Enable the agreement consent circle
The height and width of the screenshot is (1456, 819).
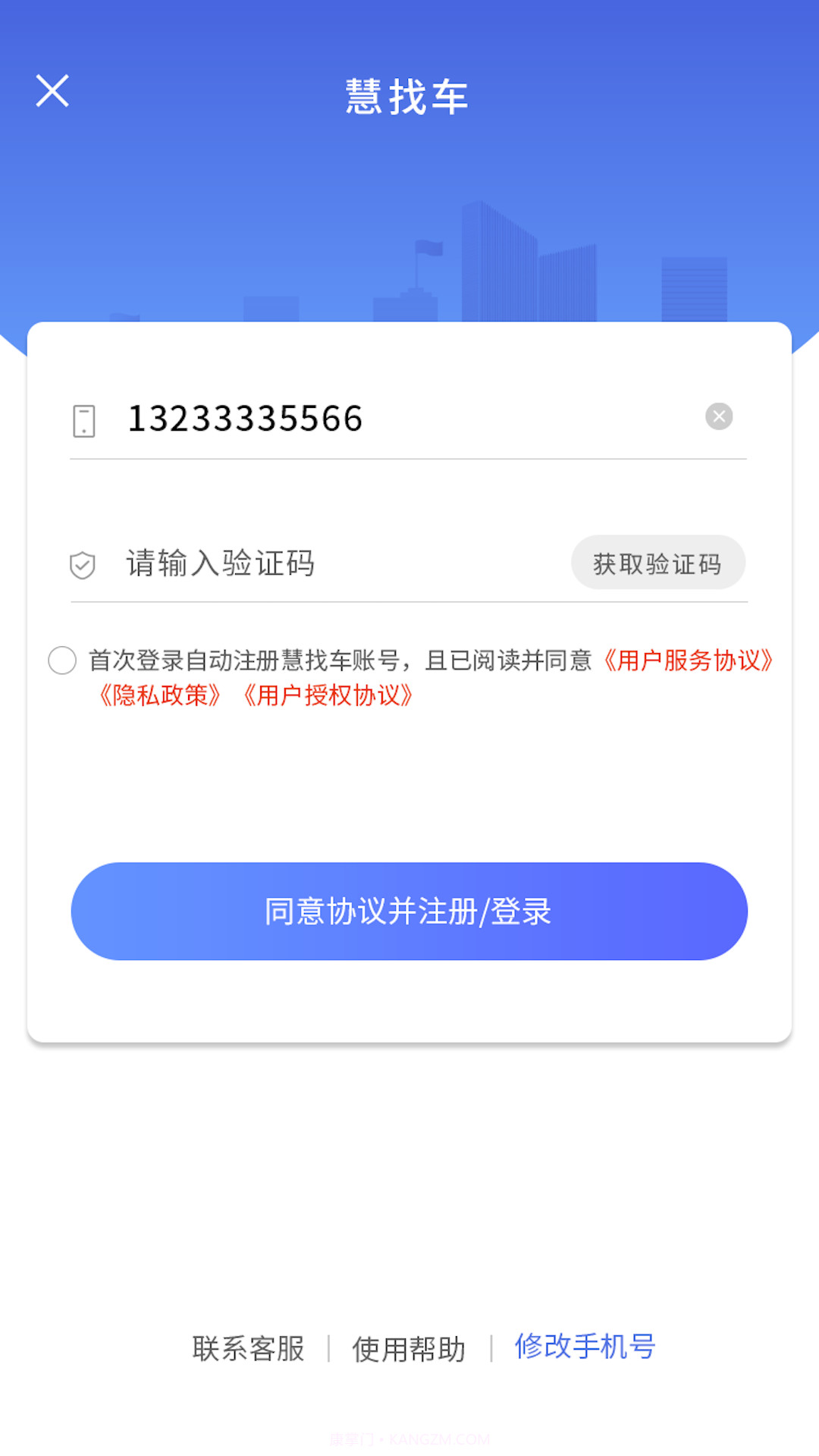[x=63, y=661]
